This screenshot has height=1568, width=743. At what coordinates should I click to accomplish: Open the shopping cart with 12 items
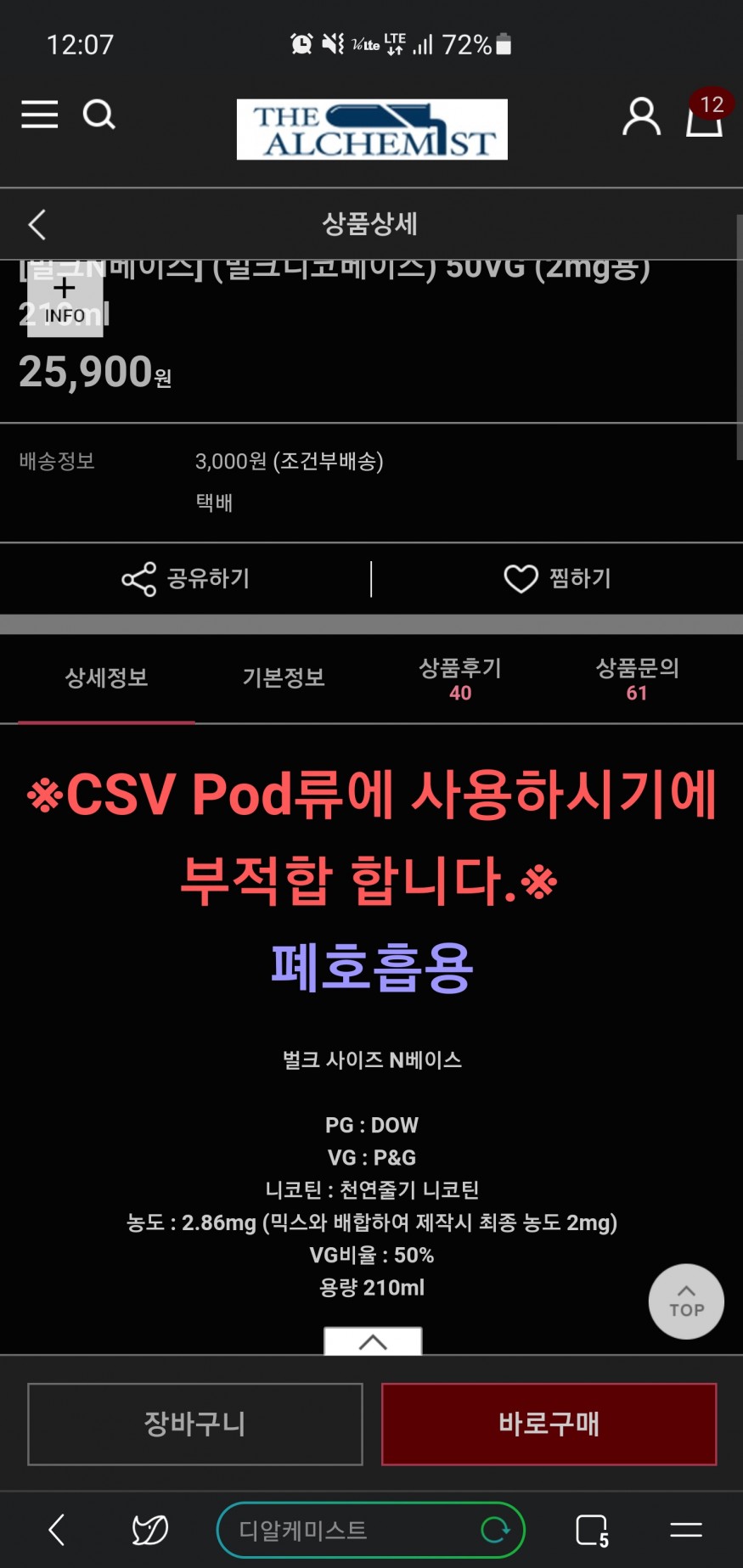coord(705,116)
